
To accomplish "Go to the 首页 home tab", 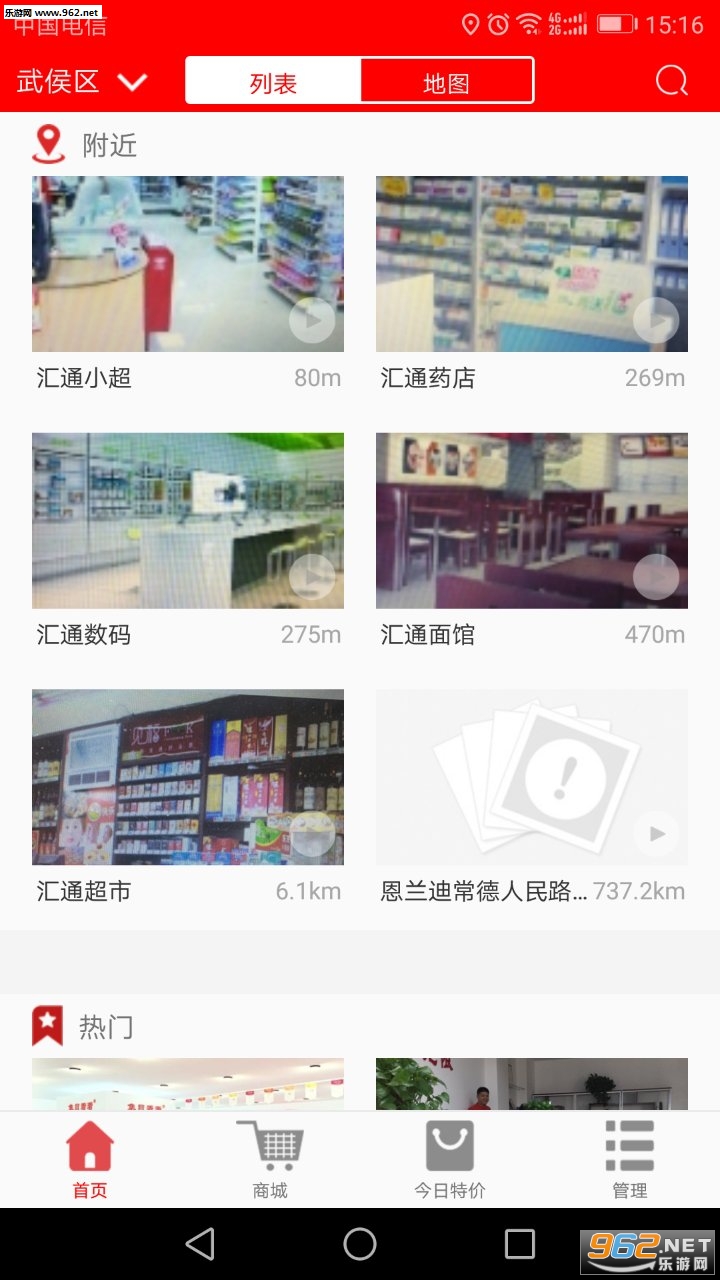I will coord(90,1160).
